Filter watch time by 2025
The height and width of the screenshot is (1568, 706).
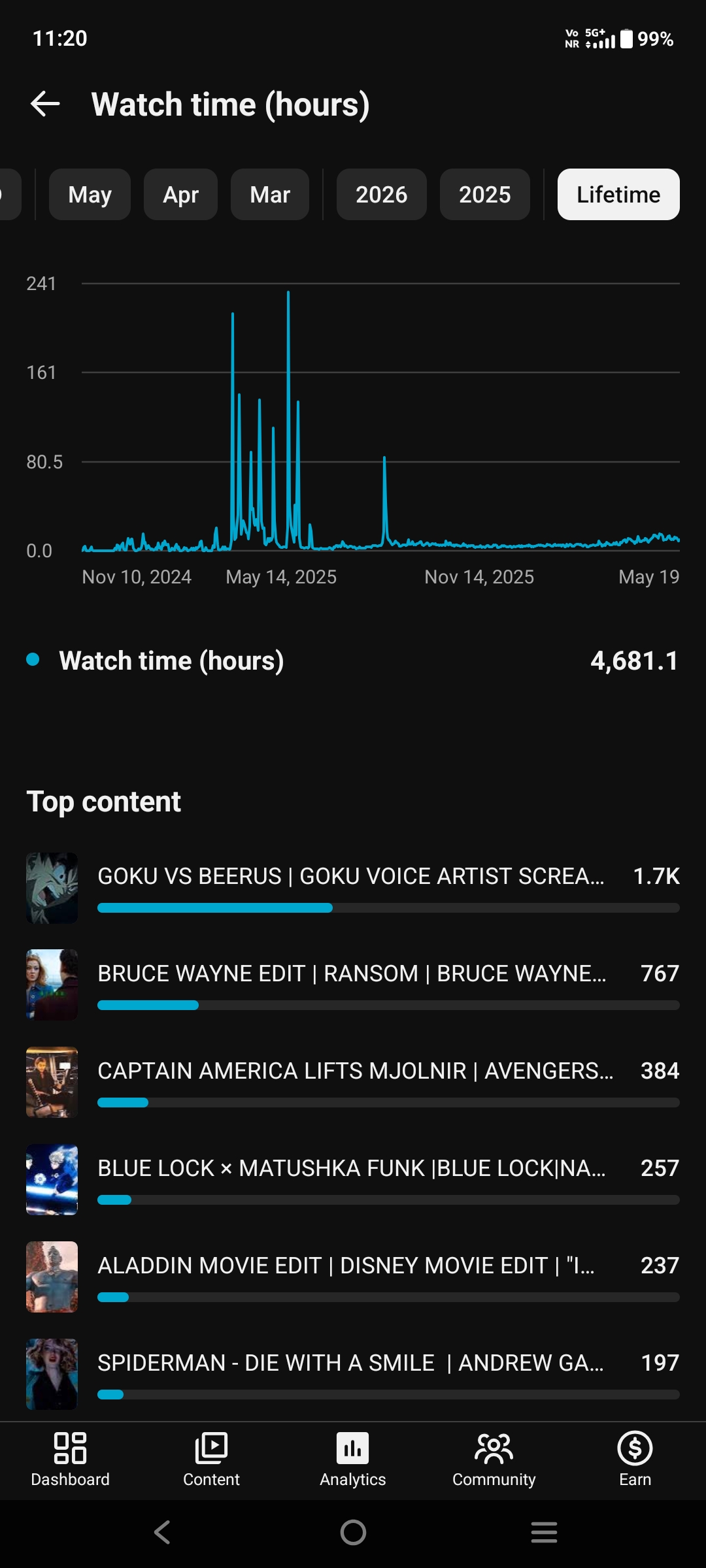[485, 195]
